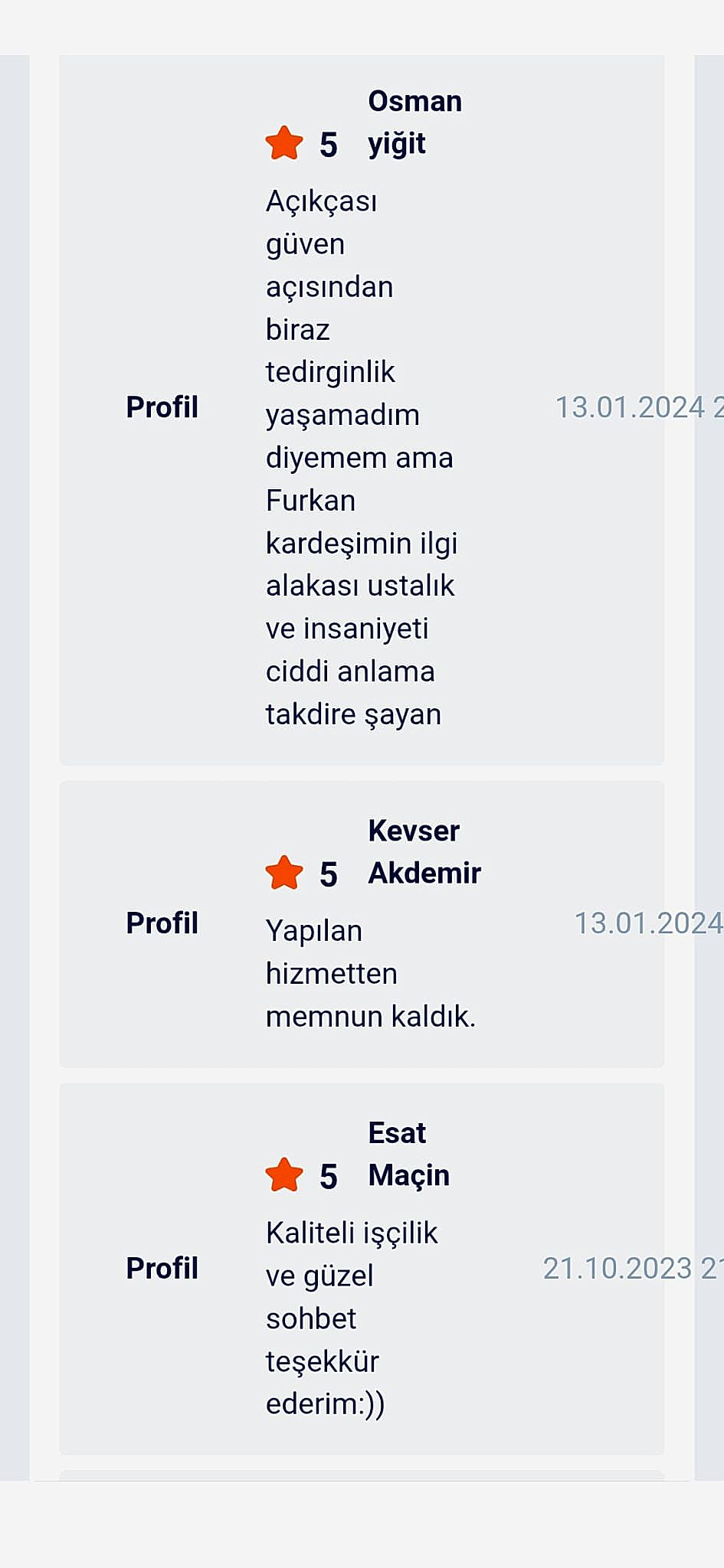Click the review text starting with Açıkçası güven
Screen dimensions: 724x1568
[360, 456]
